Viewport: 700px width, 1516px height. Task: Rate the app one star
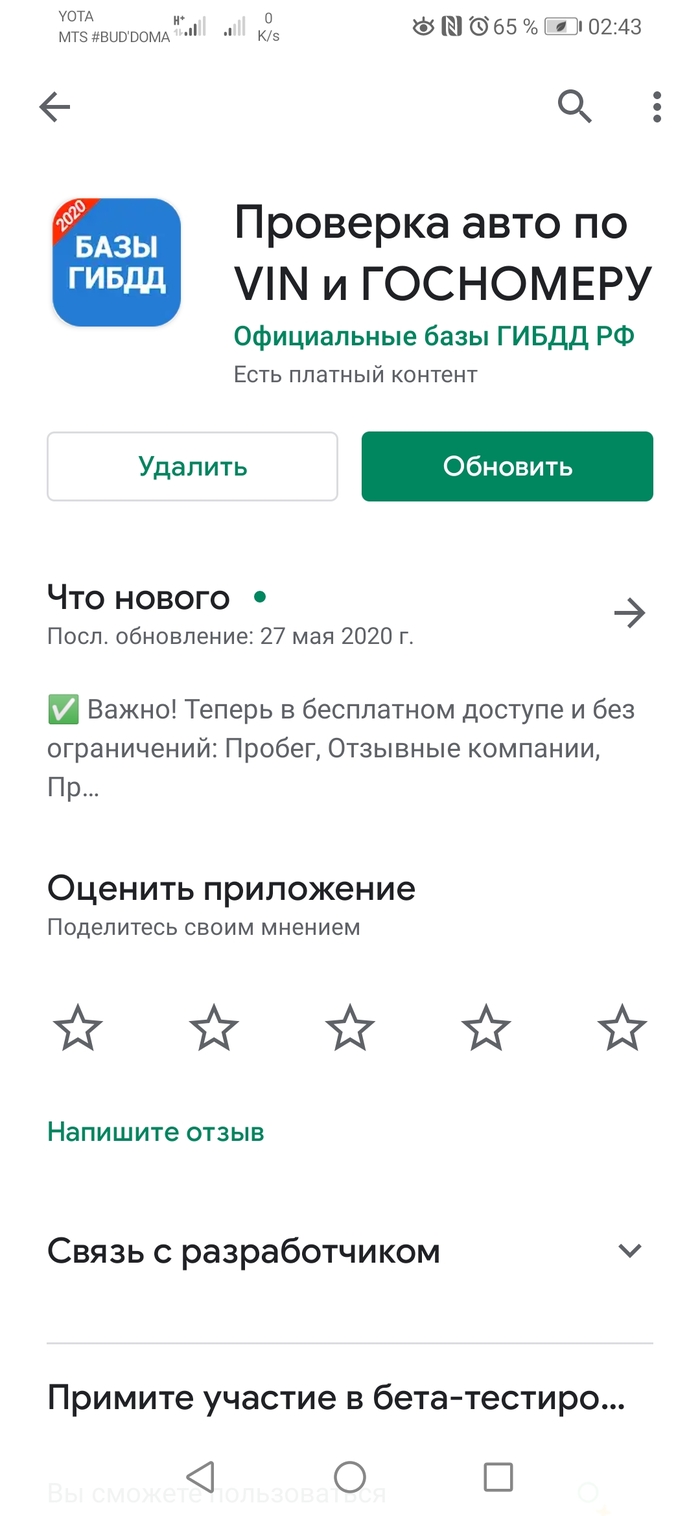pos(78,1028)
